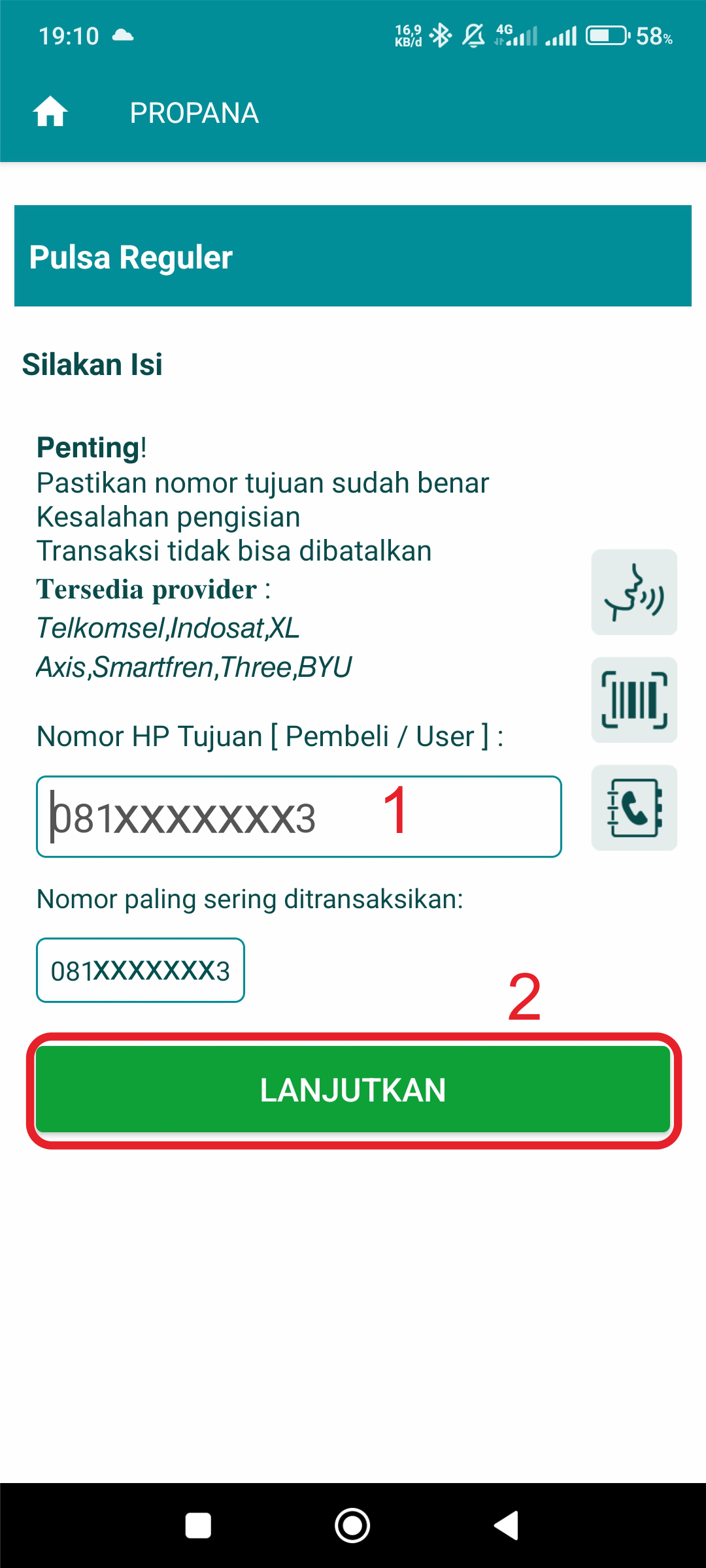Go back with system back button
The height and width of the screenshot is (1568, 706).
(x=507, y=1526)
